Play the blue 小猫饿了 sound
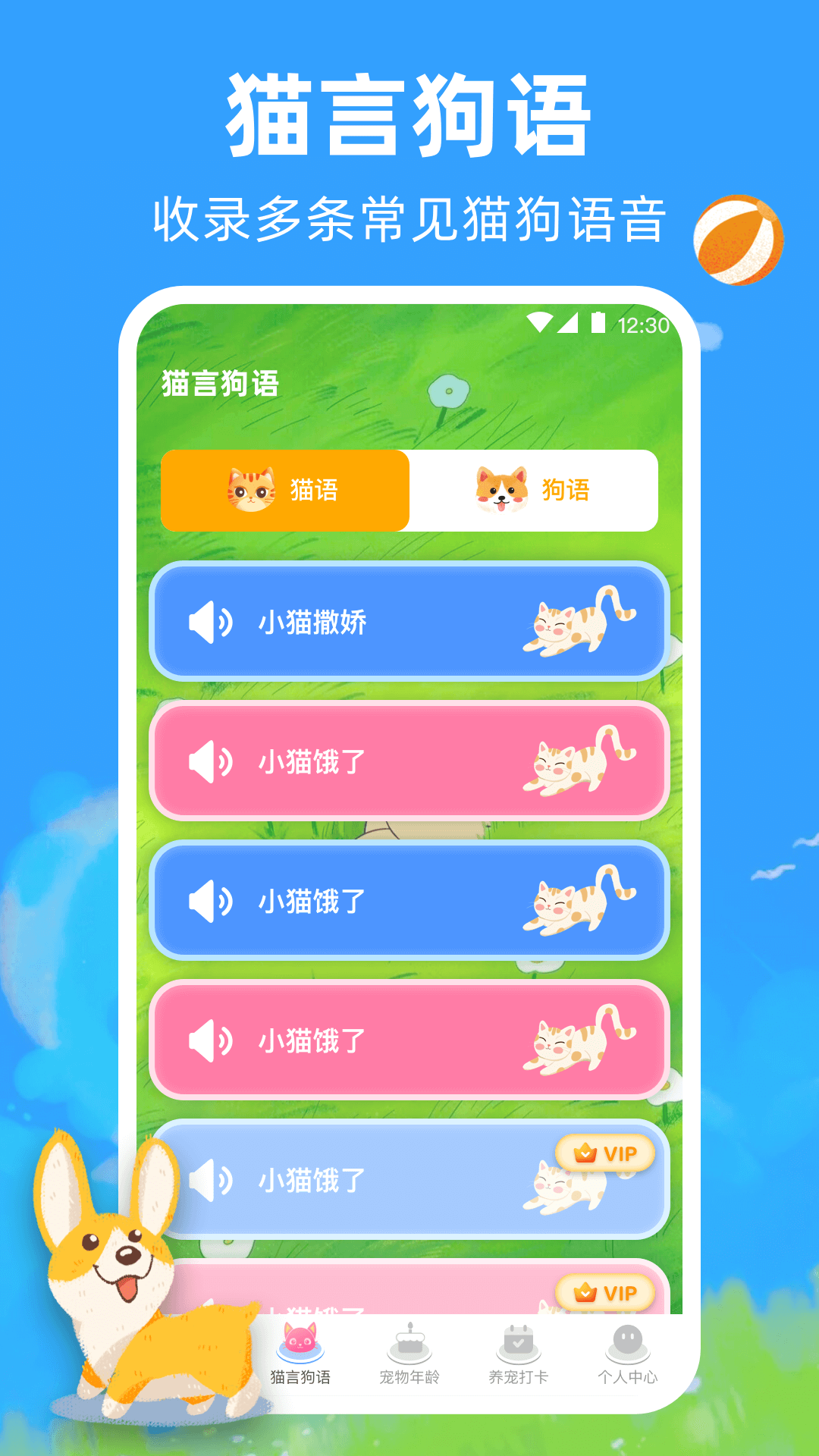This screenshot has width=819, height=1456. [x=211, y=902]
